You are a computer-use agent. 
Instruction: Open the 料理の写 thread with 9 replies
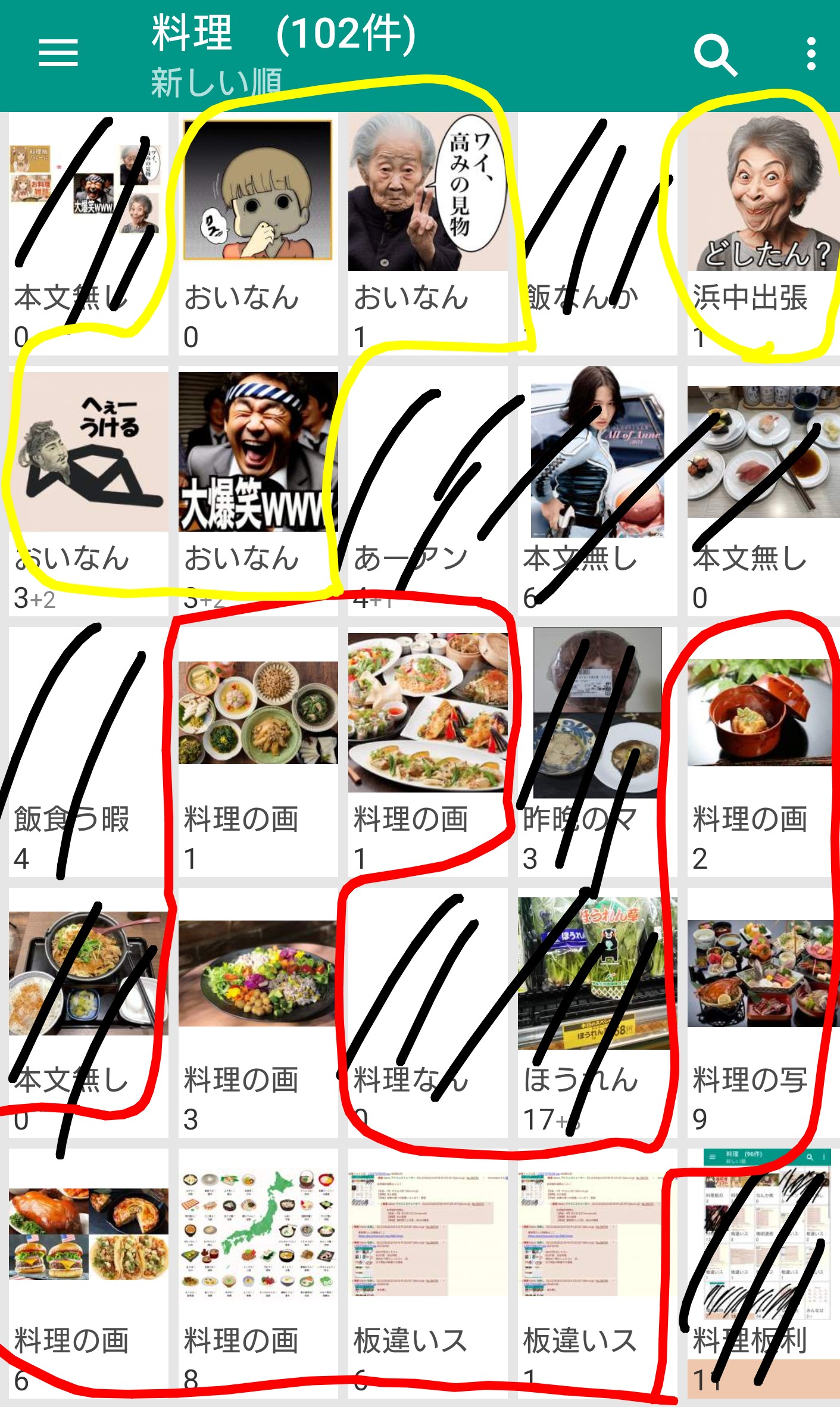coord(763,1012)
